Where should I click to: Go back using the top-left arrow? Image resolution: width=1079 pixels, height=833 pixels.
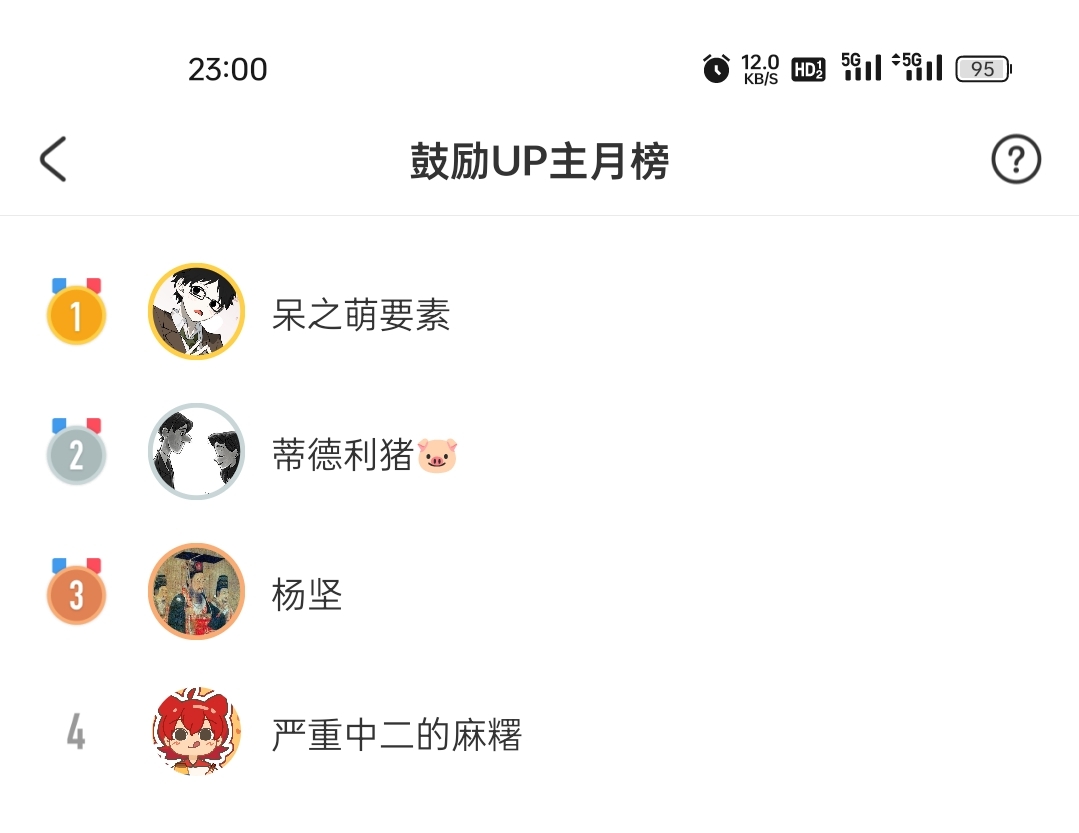pos(53,160)
